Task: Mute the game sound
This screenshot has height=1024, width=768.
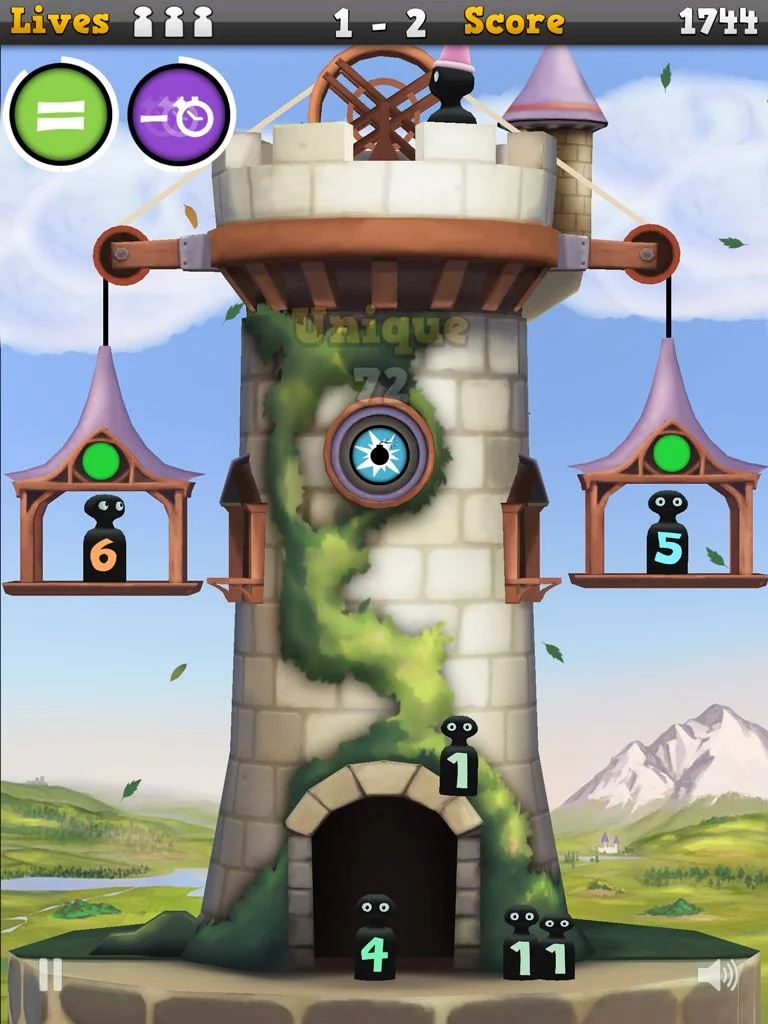Action: coord(717,974)
